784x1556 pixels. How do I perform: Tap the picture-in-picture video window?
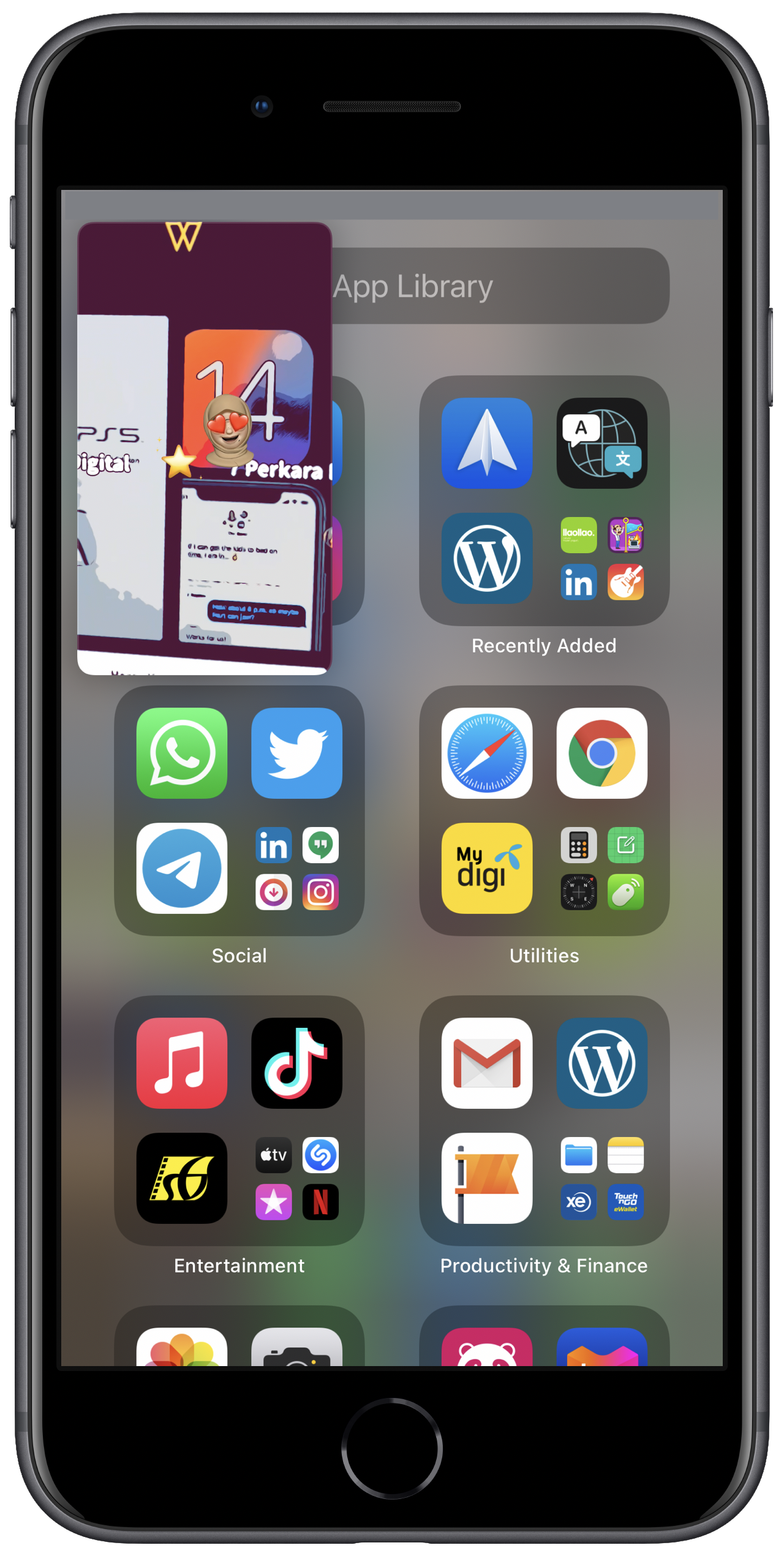click(204, 449)
